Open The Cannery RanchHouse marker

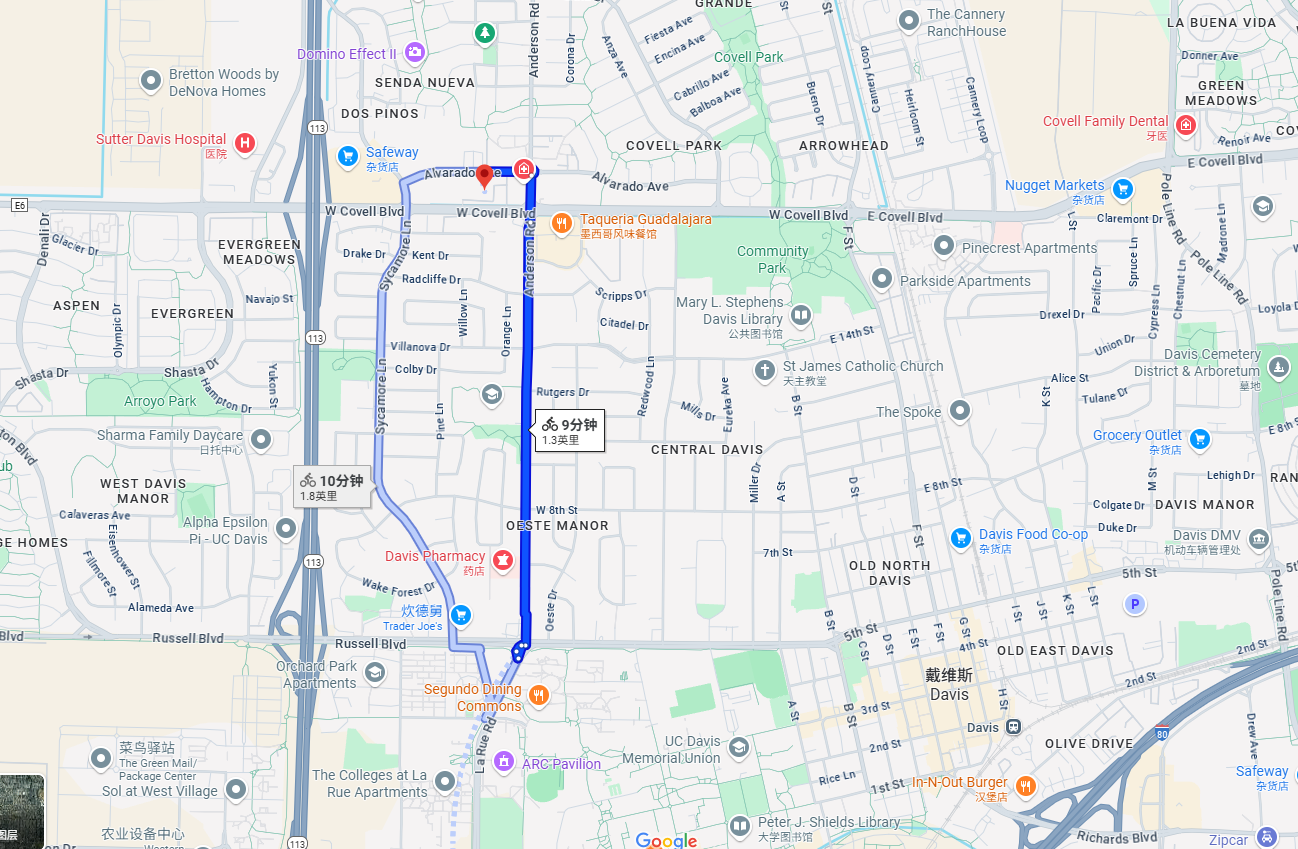(x=909, y=20)
